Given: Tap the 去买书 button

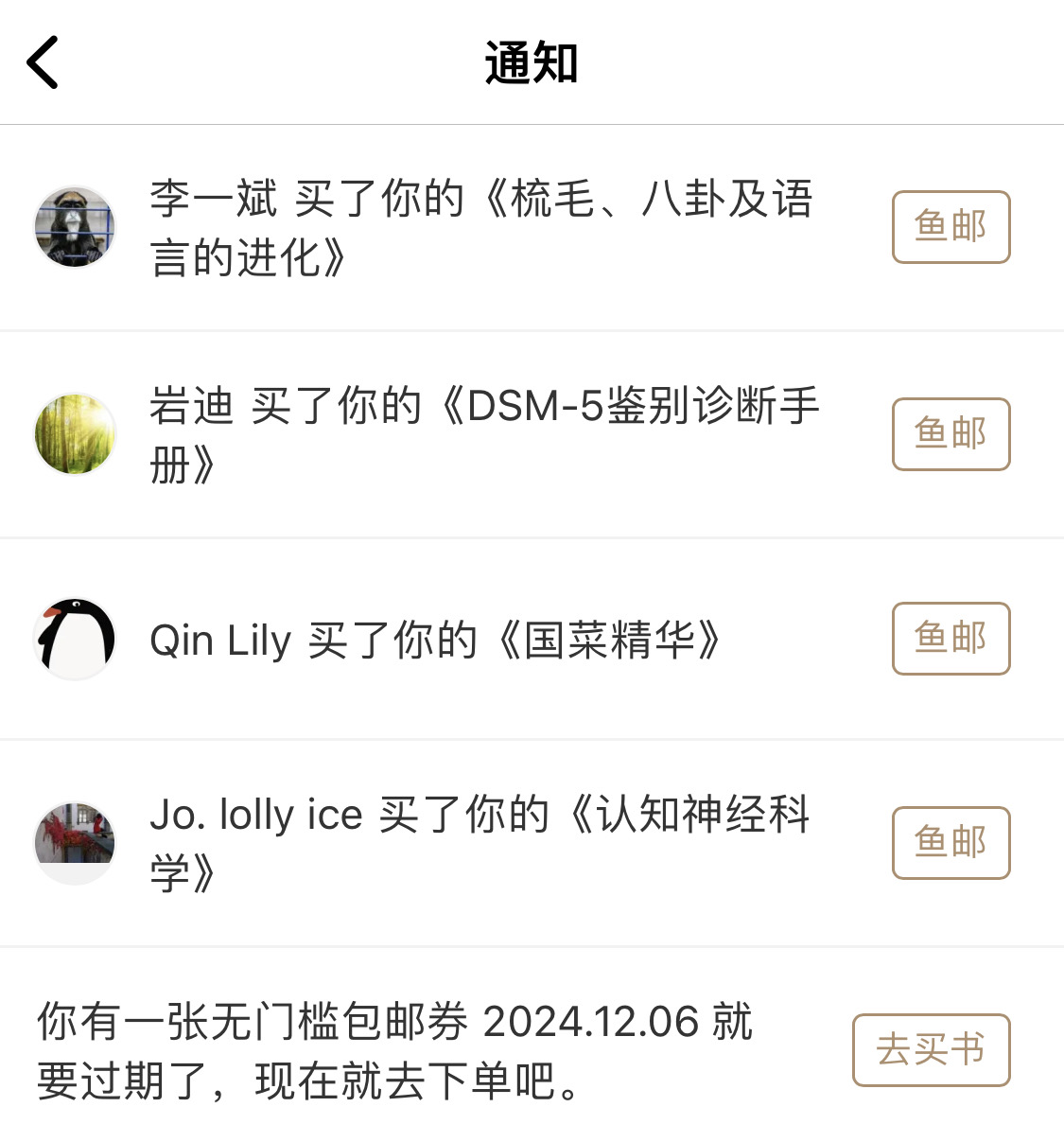Looking at the screenshot, I should click(x=931, y=1050).
